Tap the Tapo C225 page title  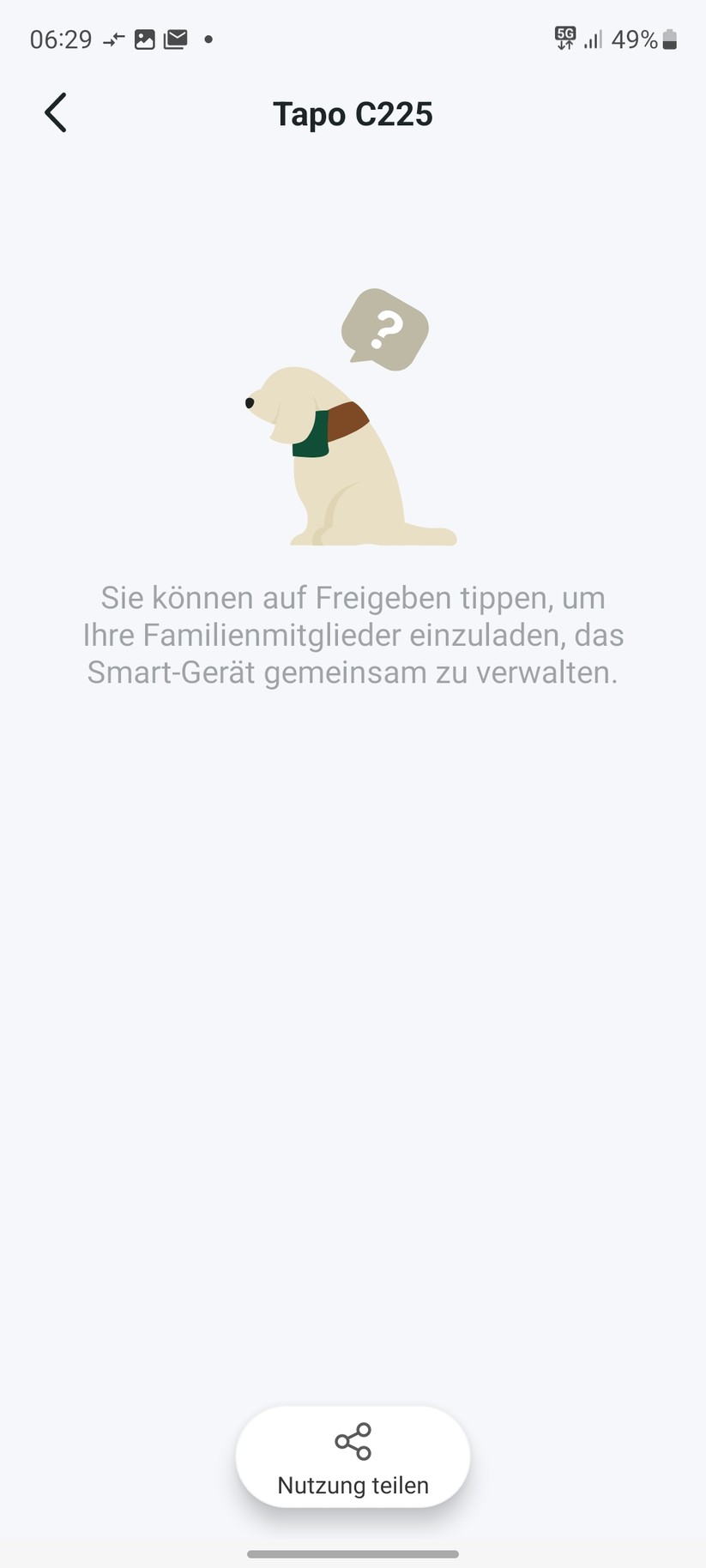tap(353, 113)
